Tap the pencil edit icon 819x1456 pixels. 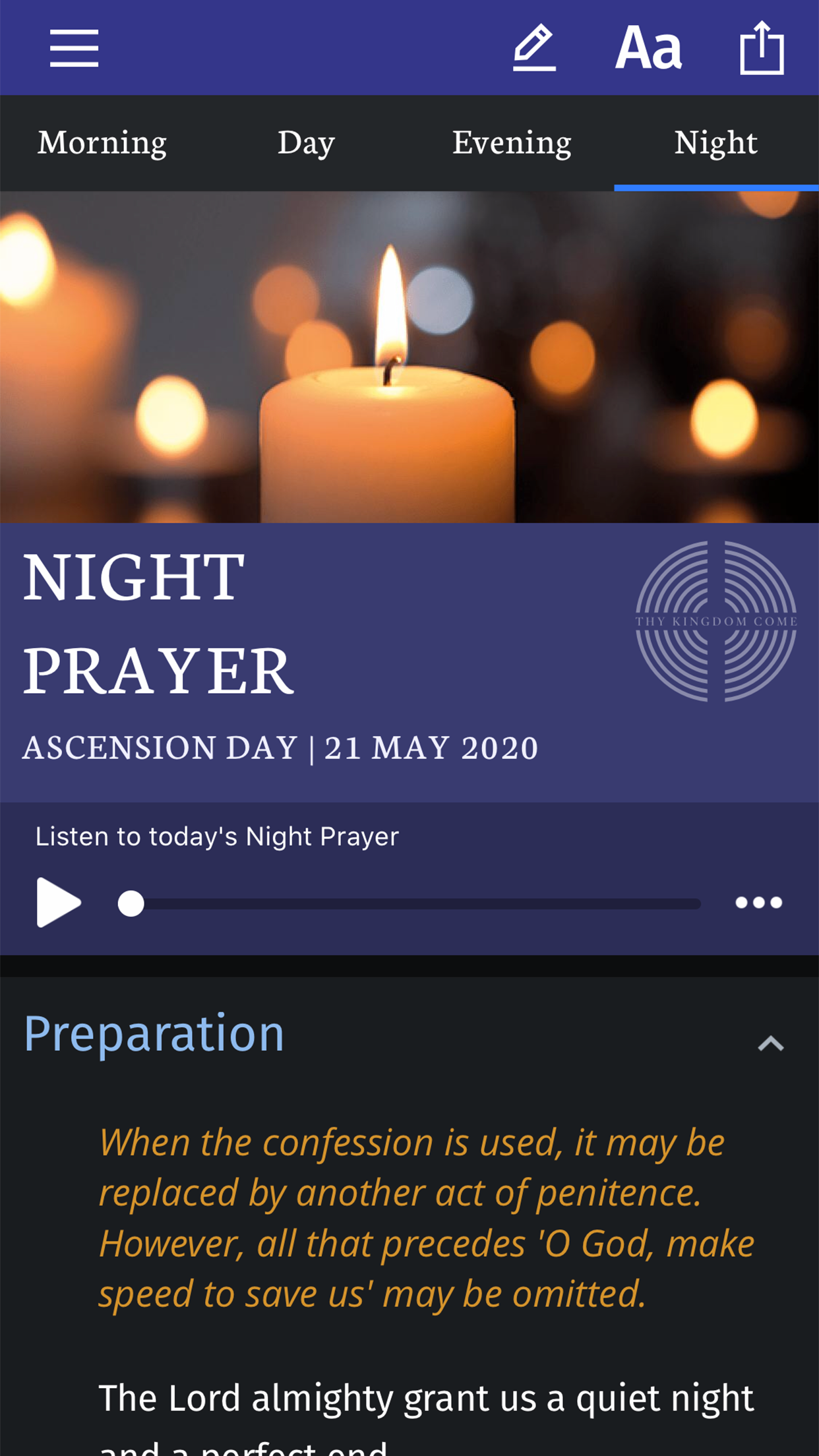pos(534,47)
